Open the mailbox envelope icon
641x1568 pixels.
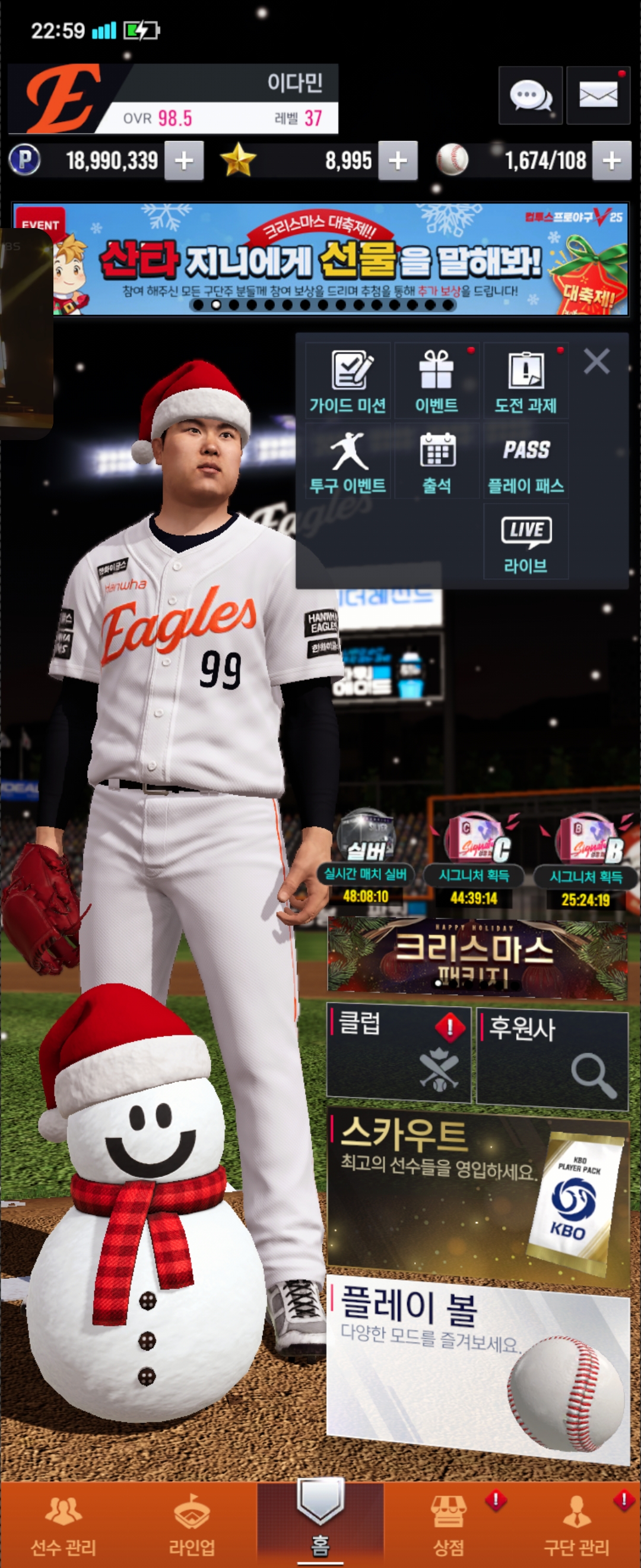(598, 96)
